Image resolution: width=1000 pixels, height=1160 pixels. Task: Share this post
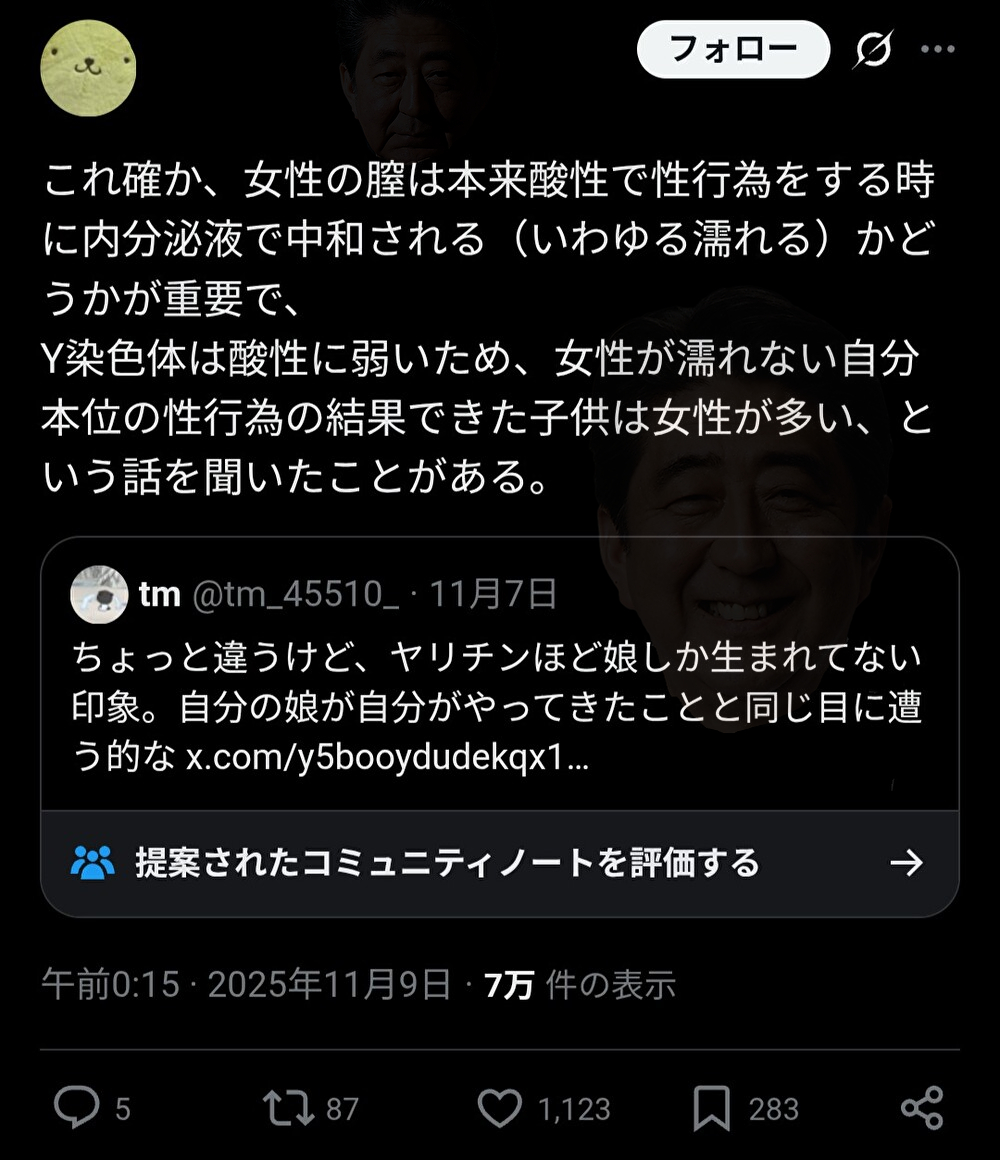click(922, 1108)
